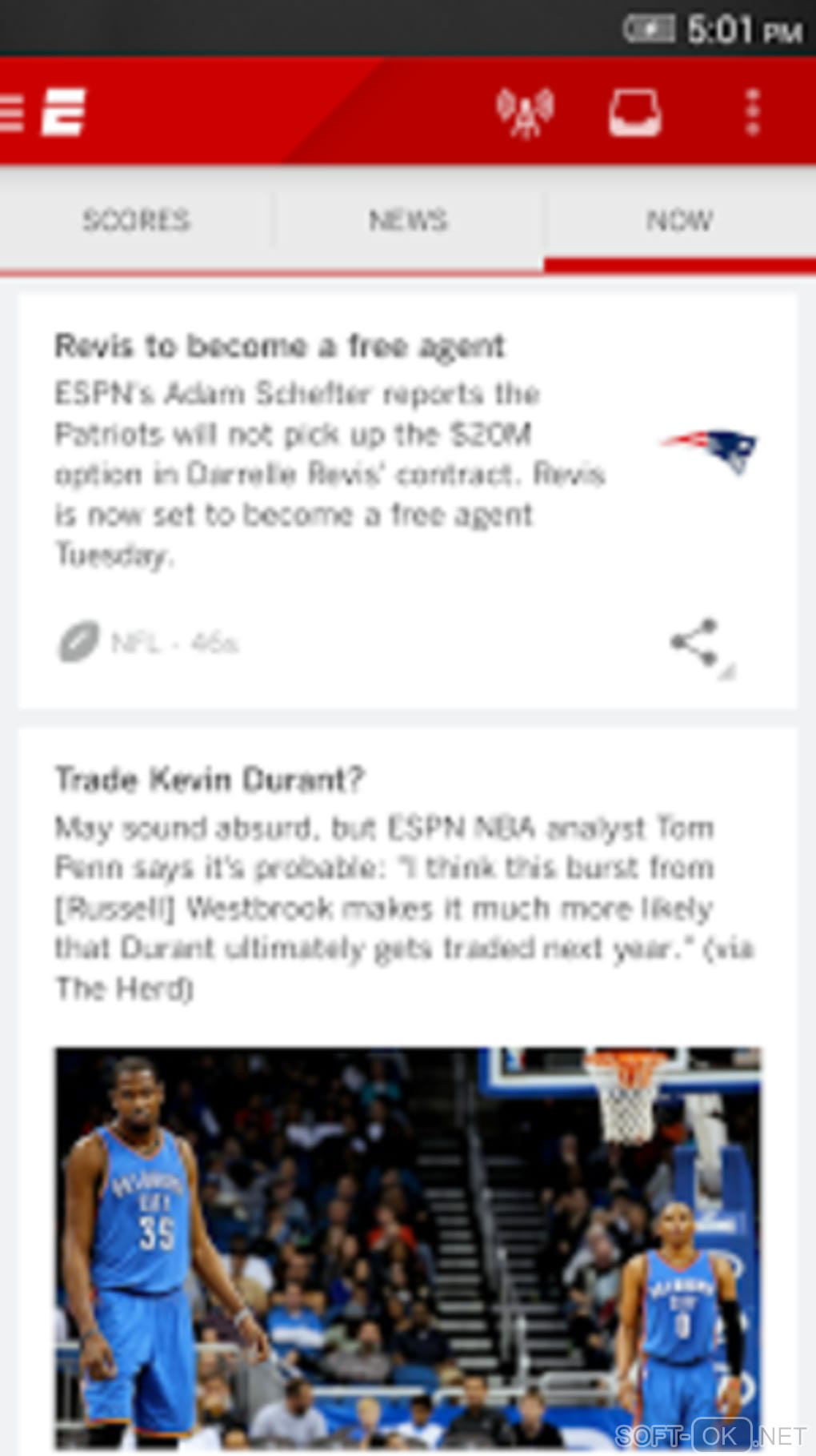Open the navigation drawer menu

pyautogui.click(x=14, y=111)
